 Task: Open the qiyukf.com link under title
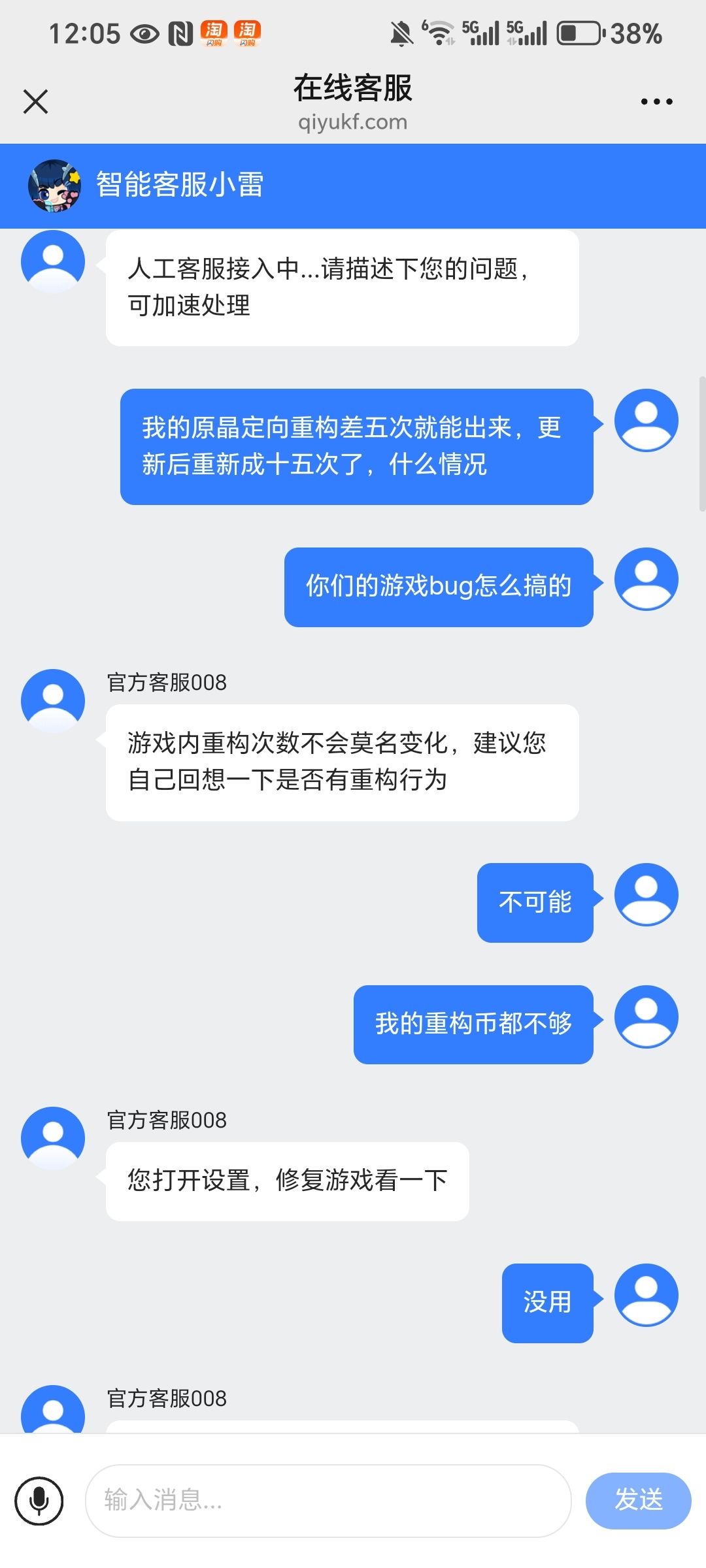[353, 122]
